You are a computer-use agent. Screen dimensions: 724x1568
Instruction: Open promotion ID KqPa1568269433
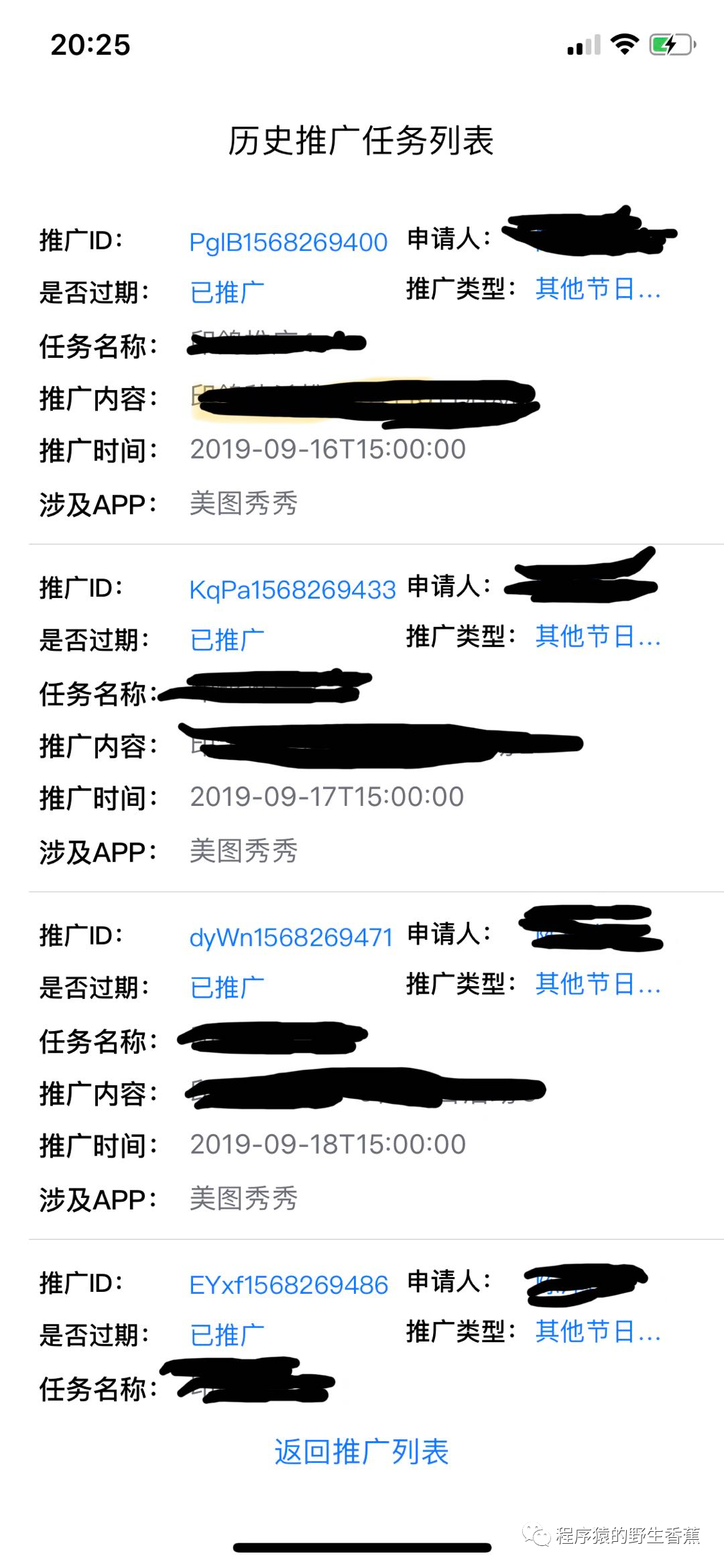pyautogui.click(x=292, y=590)
